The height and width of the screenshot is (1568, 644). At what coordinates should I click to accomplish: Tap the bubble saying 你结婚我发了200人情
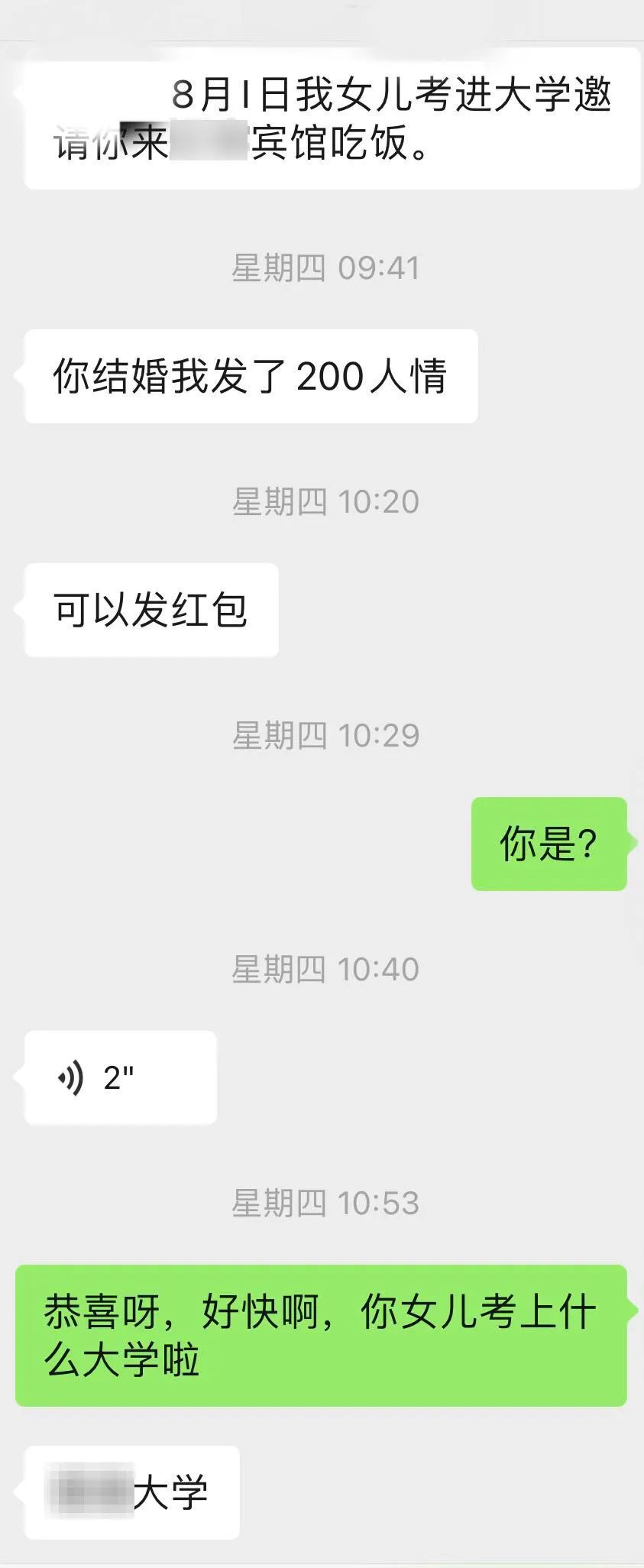(x=251, y=374)
